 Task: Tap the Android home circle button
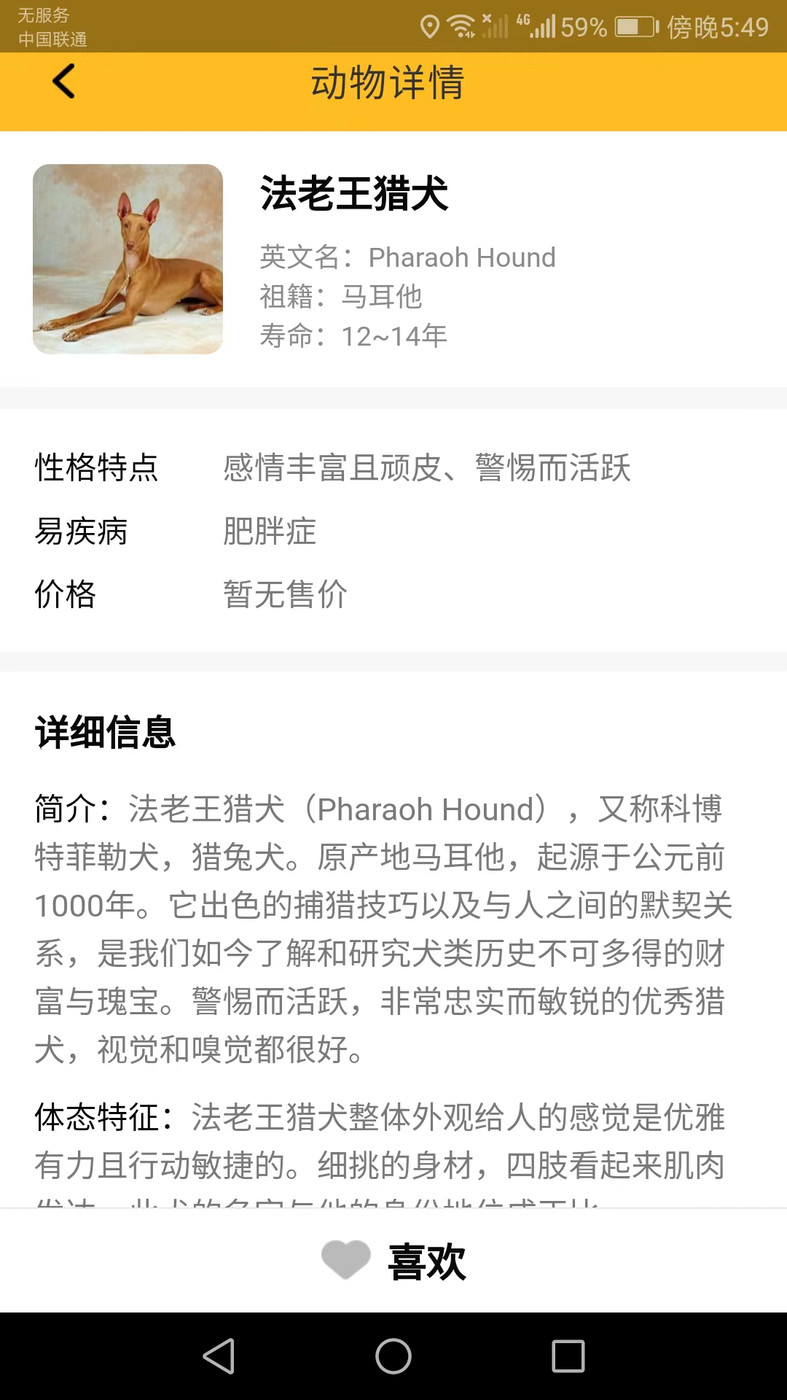point(393,1356)
